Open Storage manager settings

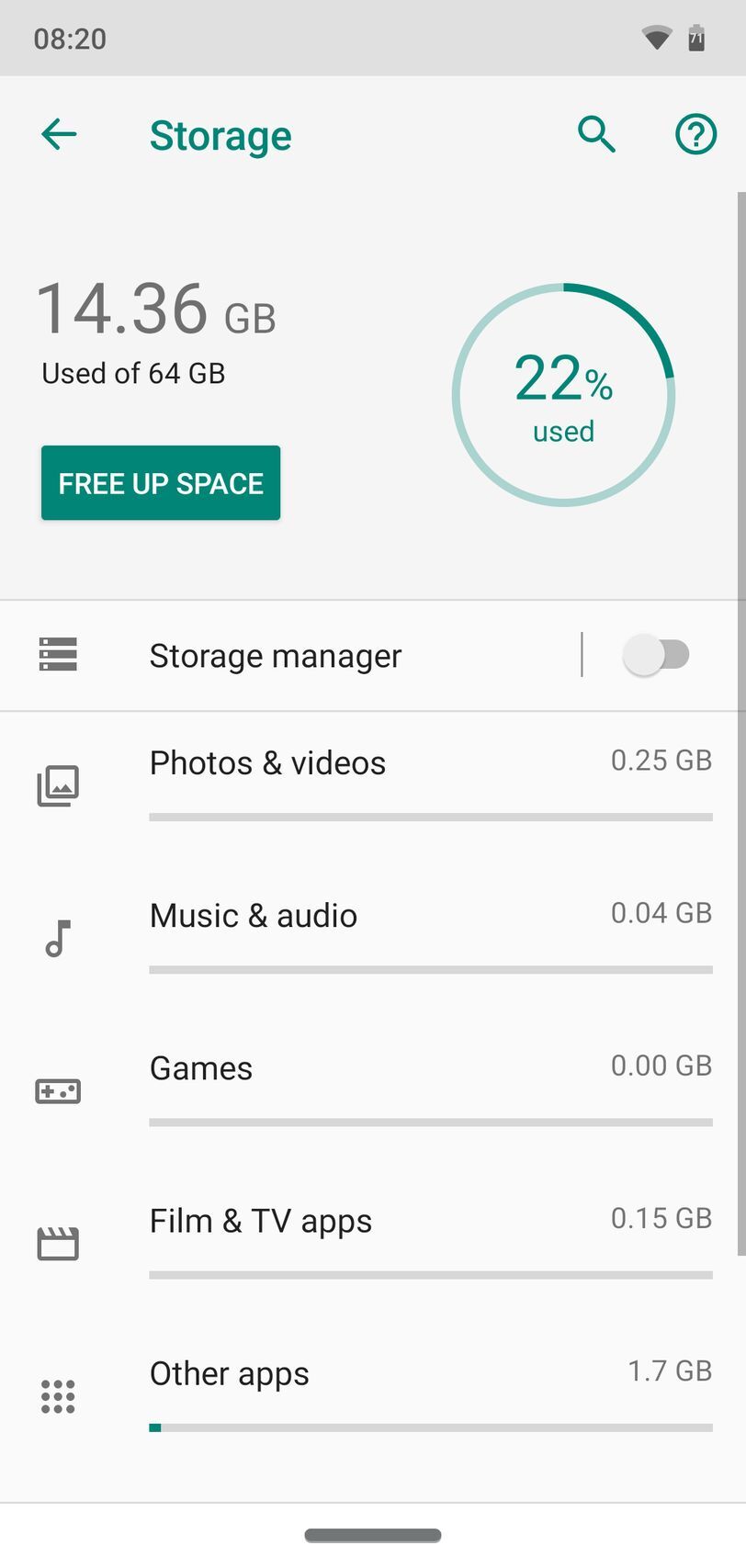point(276,656)
